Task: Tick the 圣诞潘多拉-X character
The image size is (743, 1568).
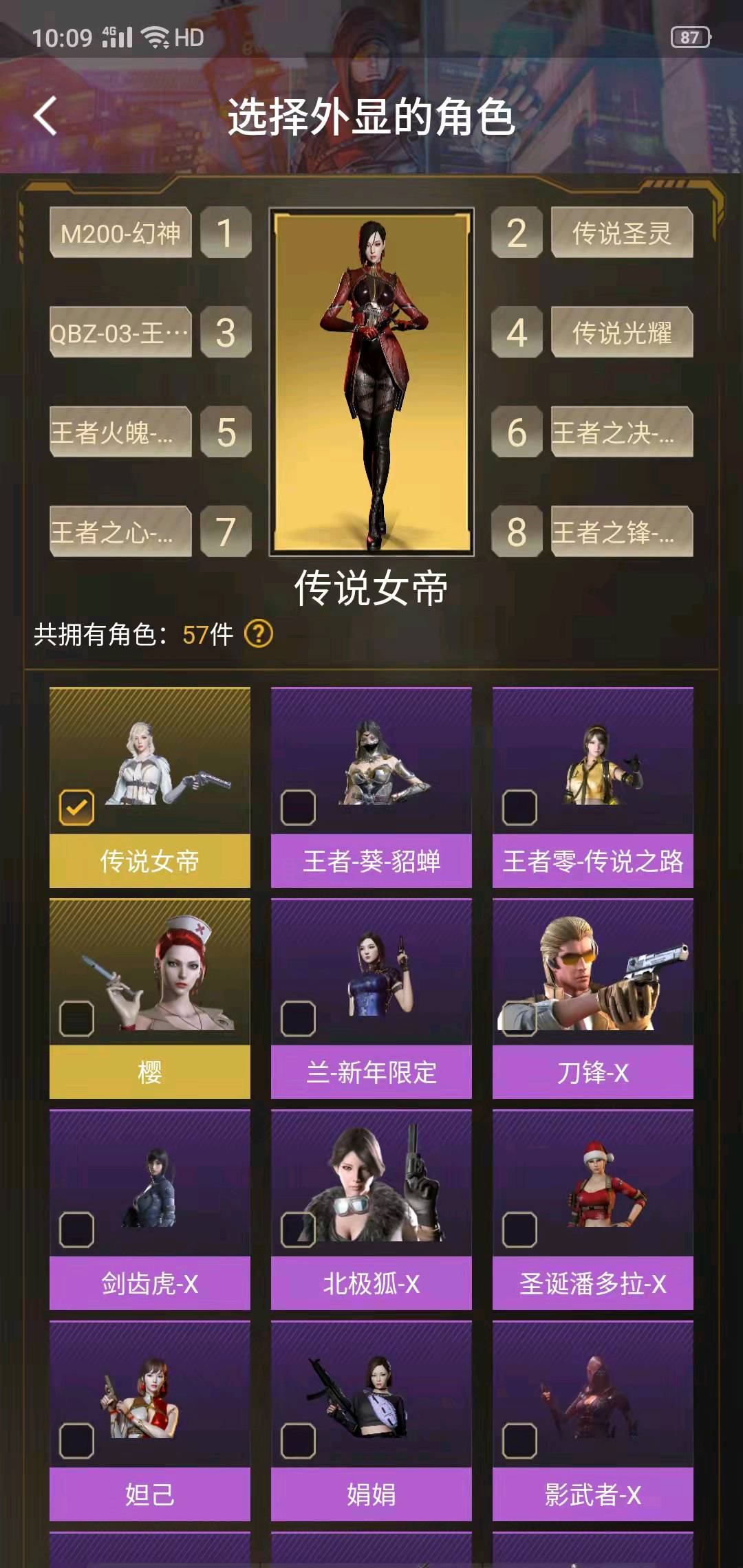Action: [519, 1230]
